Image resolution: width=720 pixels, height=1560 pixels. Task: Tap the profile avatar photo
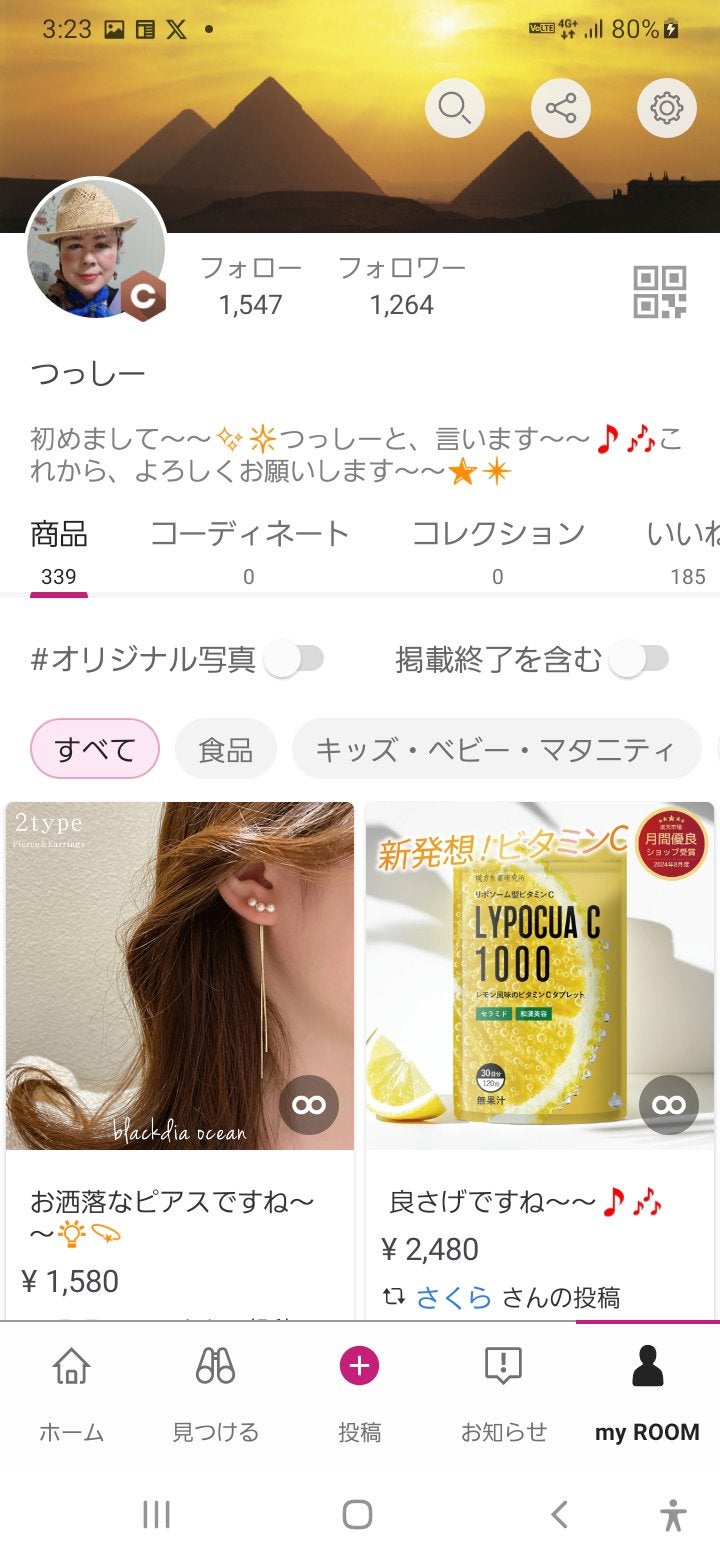pyautogui.click(x=95, y=250)
